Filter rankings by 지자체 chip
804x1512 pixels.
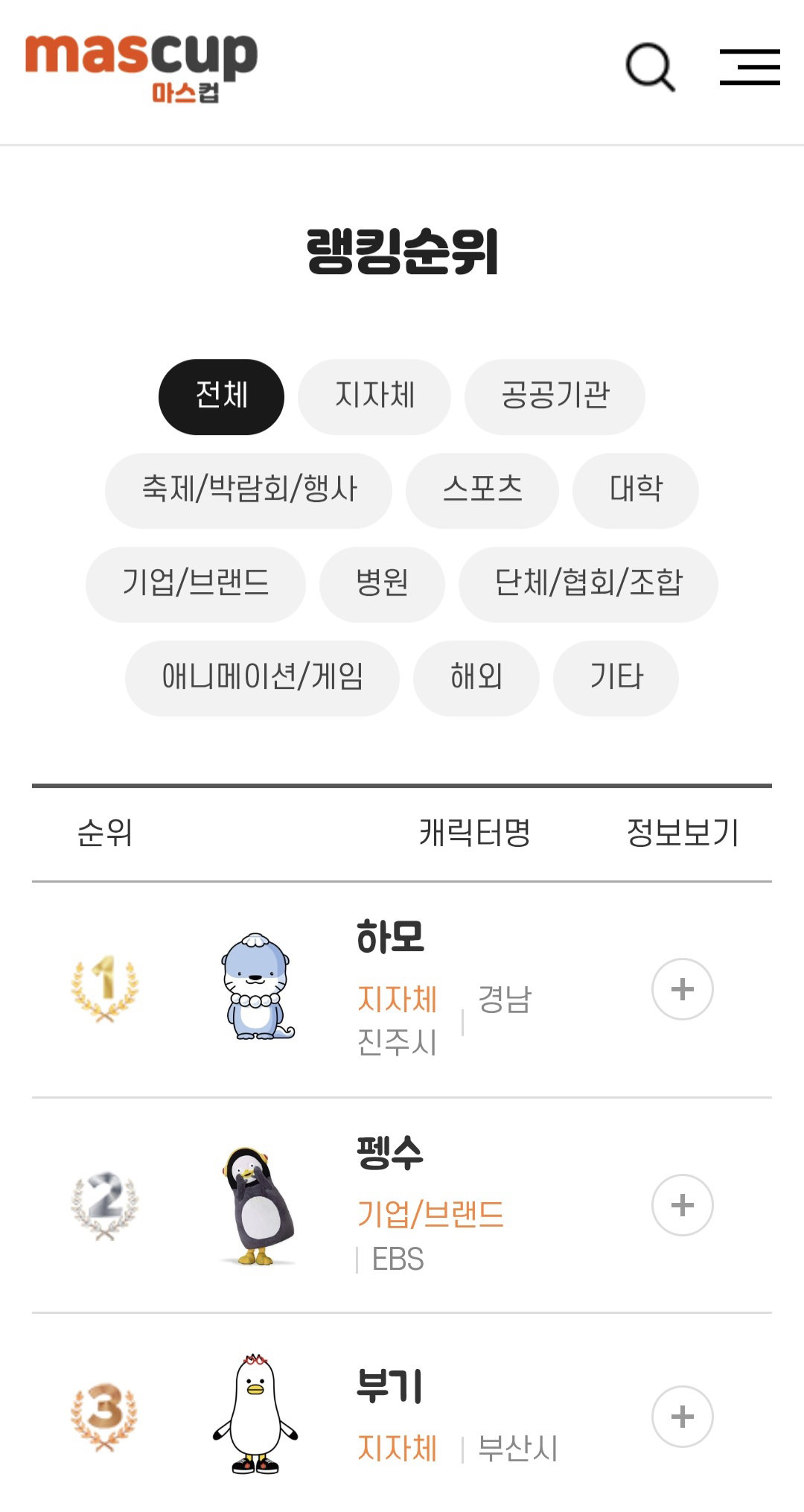coord(374,397)
